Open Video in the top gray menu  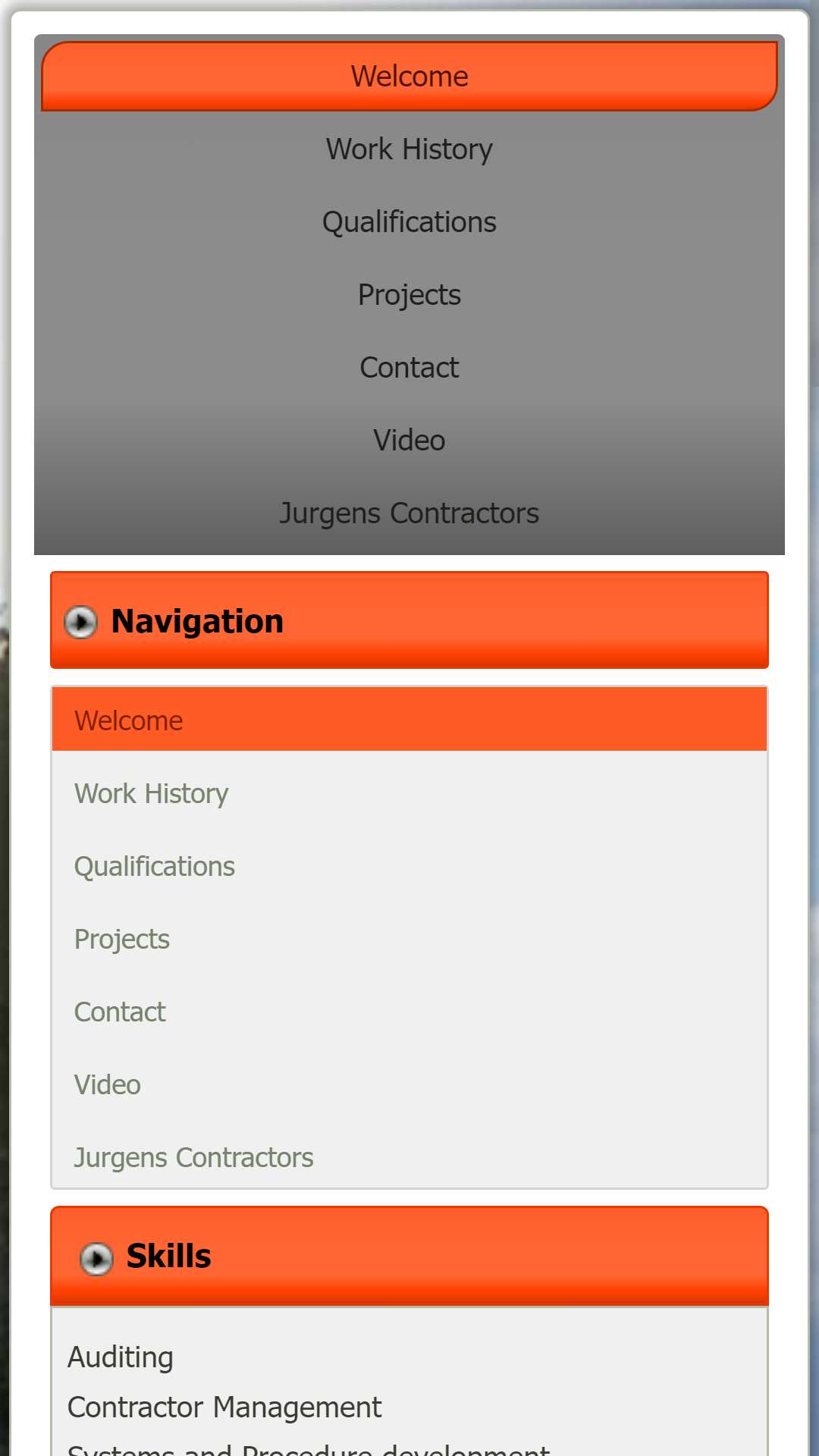coord(409,441)
